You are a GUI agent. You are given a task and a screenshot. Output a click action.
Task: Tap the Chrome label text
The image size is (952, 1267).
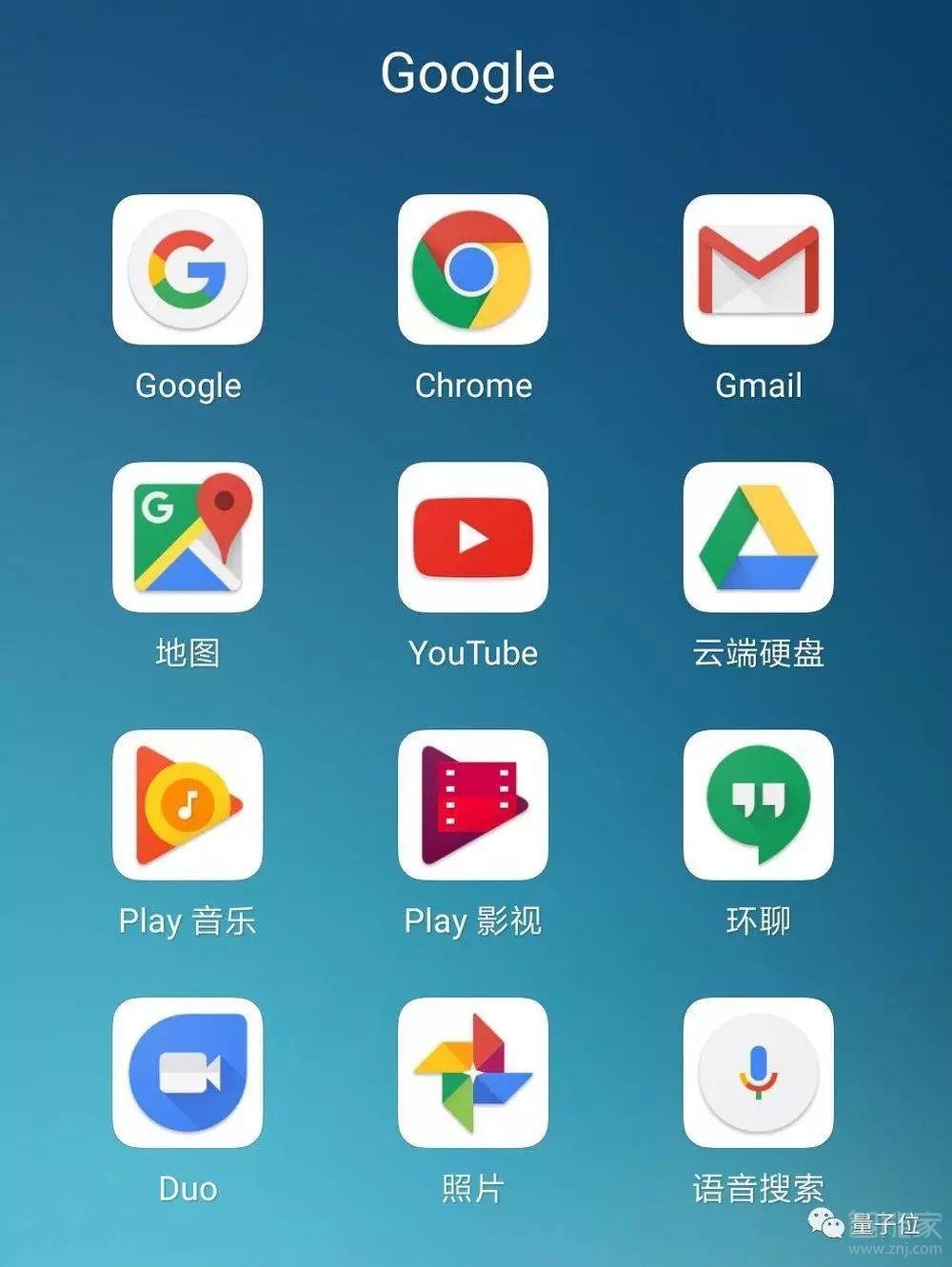(x=473, y=386)
